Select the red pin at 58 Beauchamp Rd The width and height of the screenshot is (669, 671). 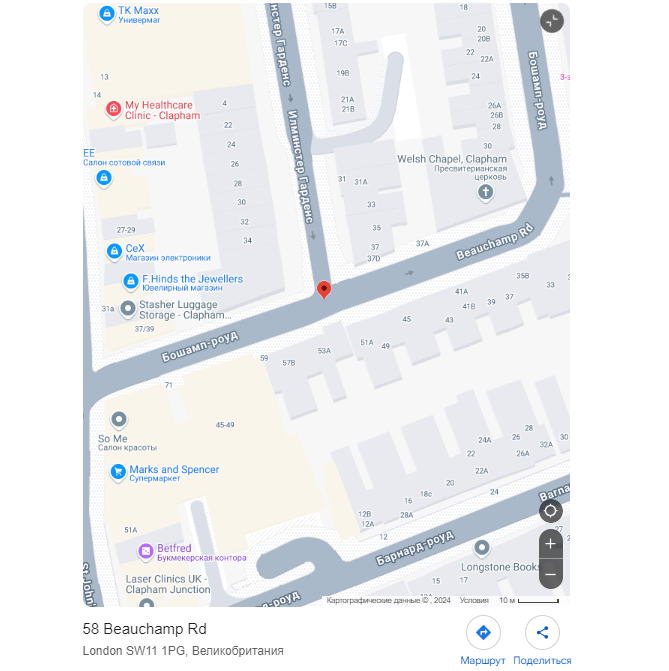(324, 290)
